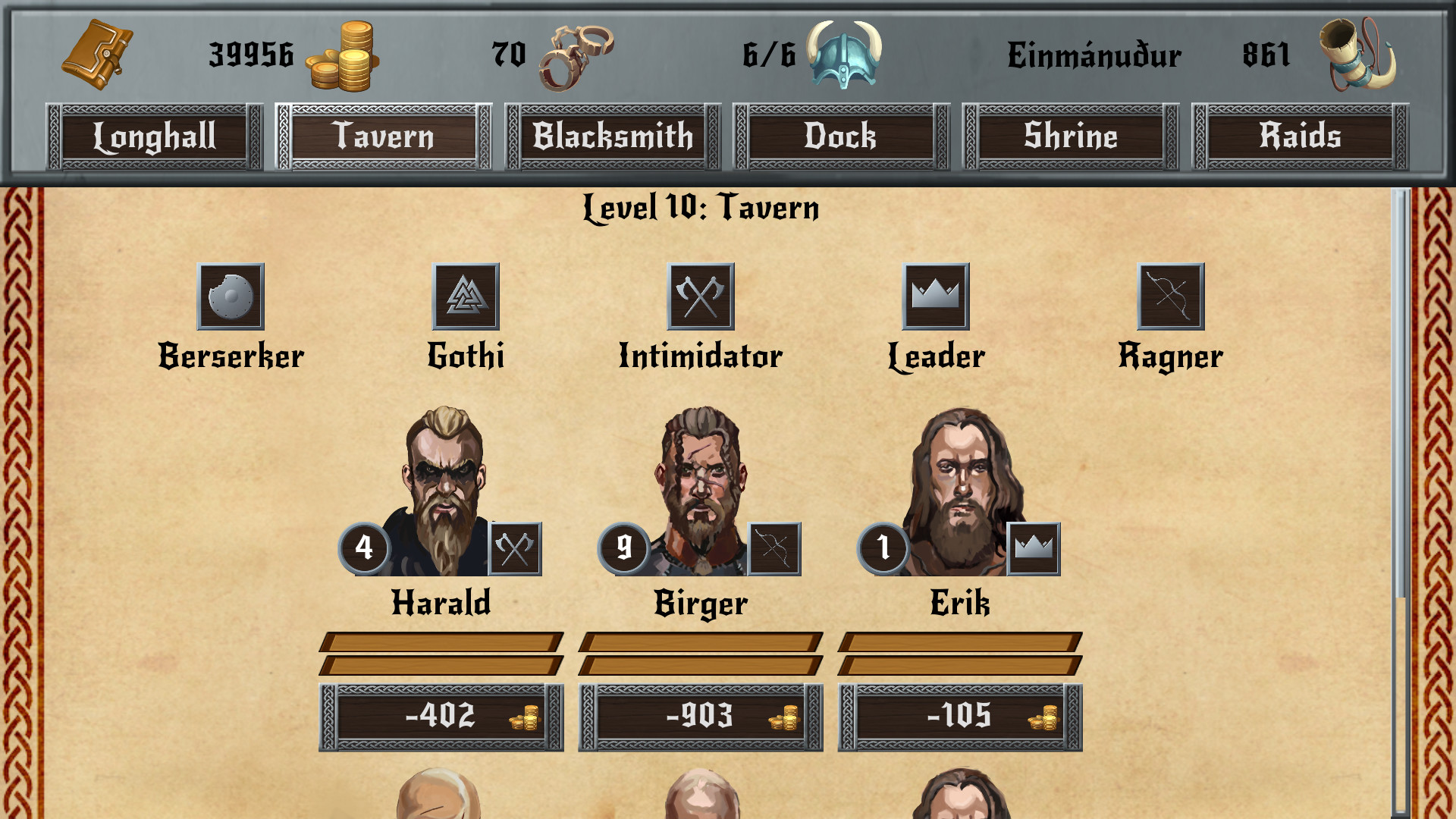
Task: Select the Ragner class icon
Action: (x=1171, y=297)
